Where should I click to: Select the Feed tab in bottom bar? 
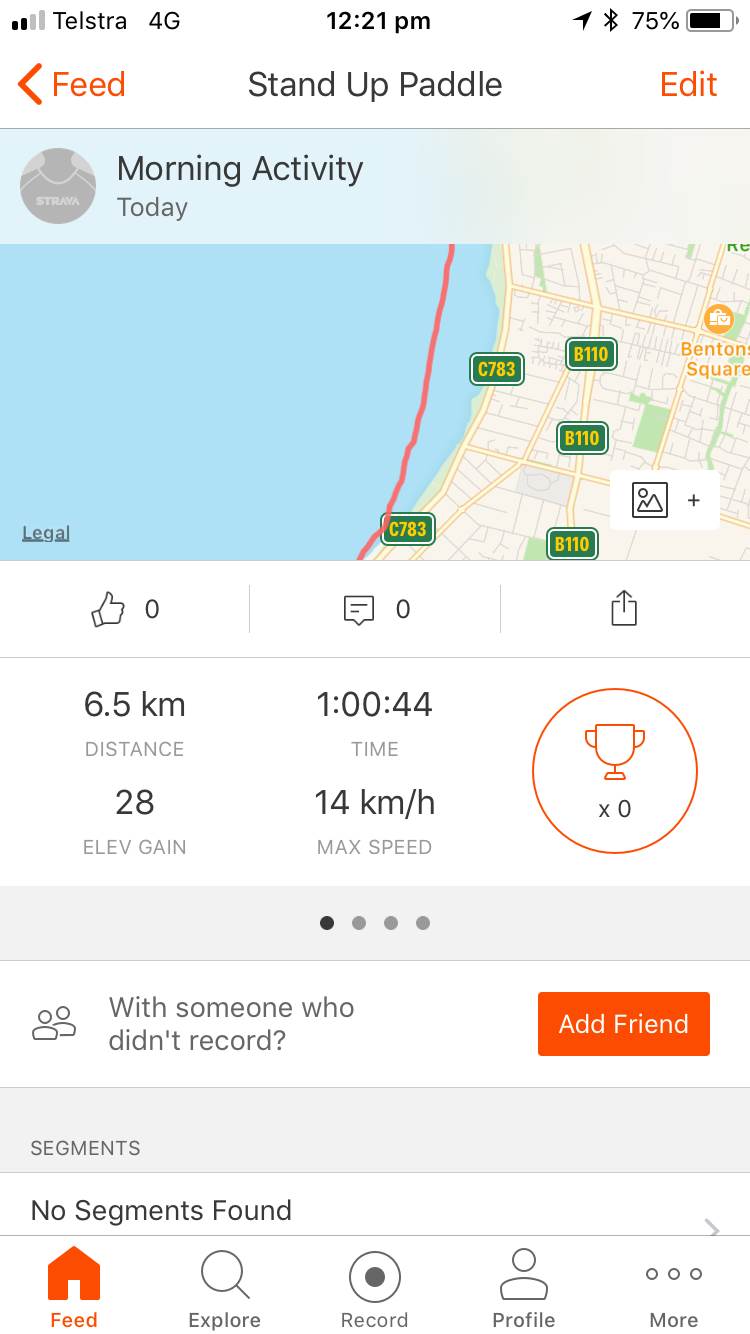pyautogui.click(x=74, y=1289)
